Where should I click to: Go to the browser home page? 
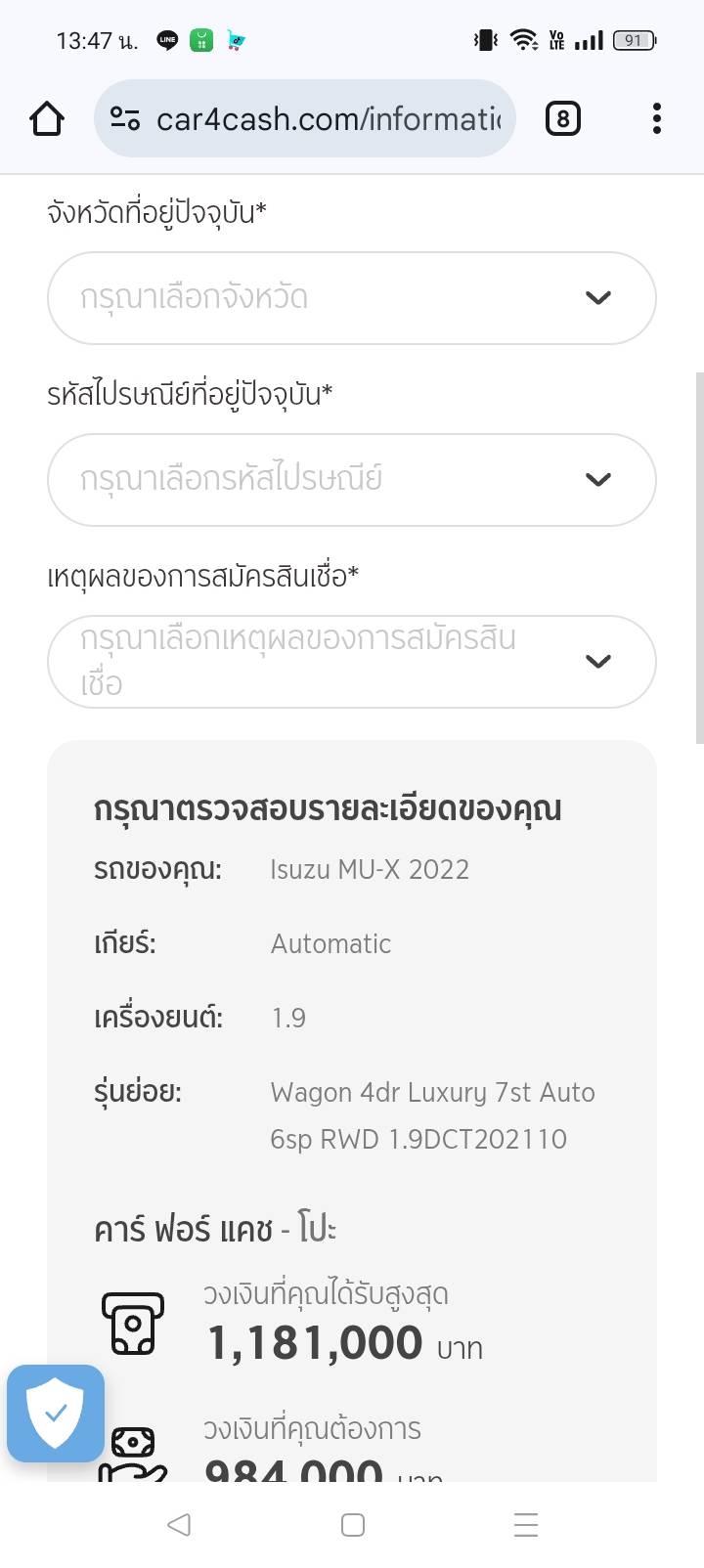(x=47, y=119)
